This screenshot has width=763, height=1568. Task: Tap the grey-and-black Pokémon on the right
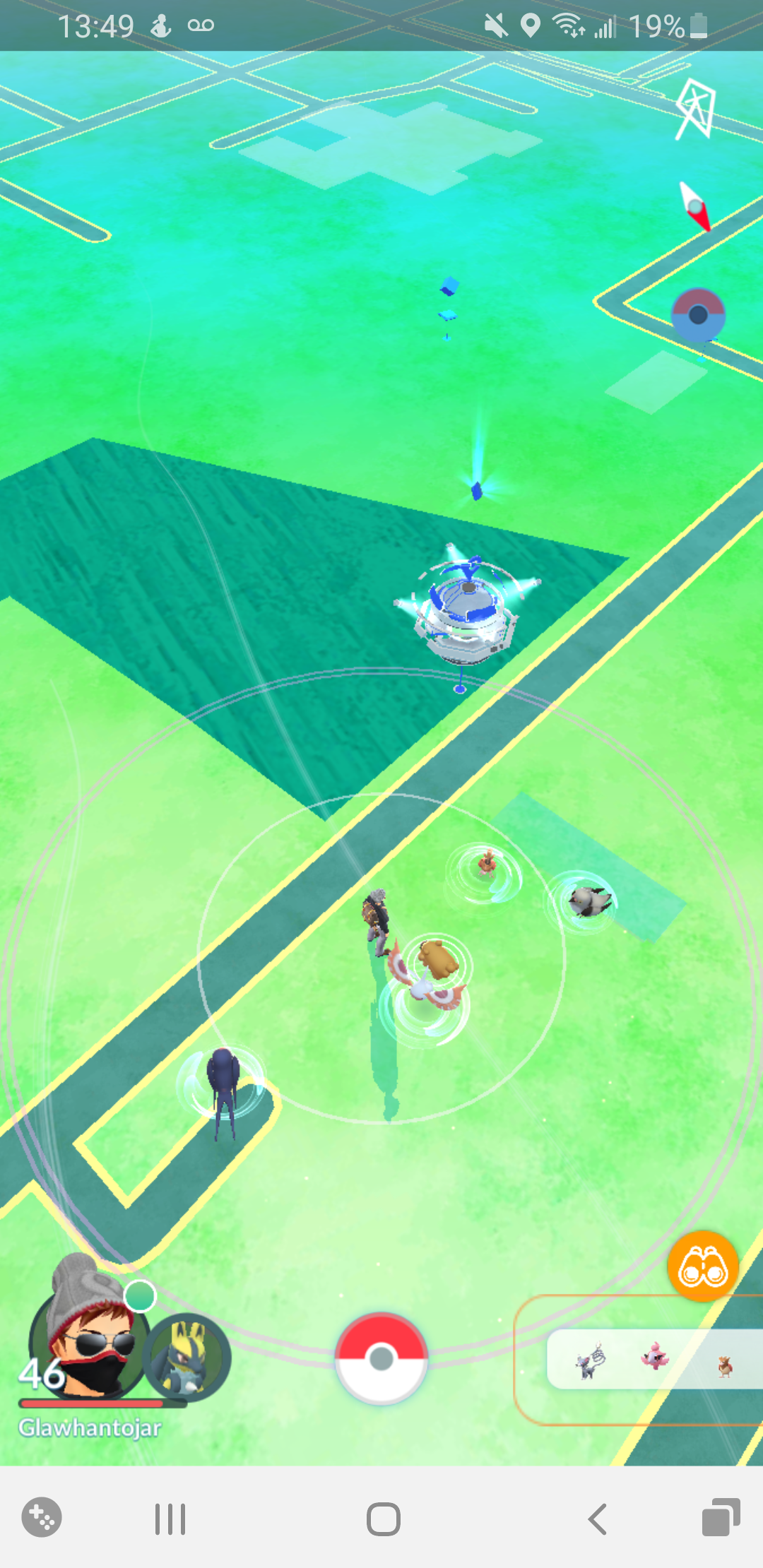[x=589, y=901]
